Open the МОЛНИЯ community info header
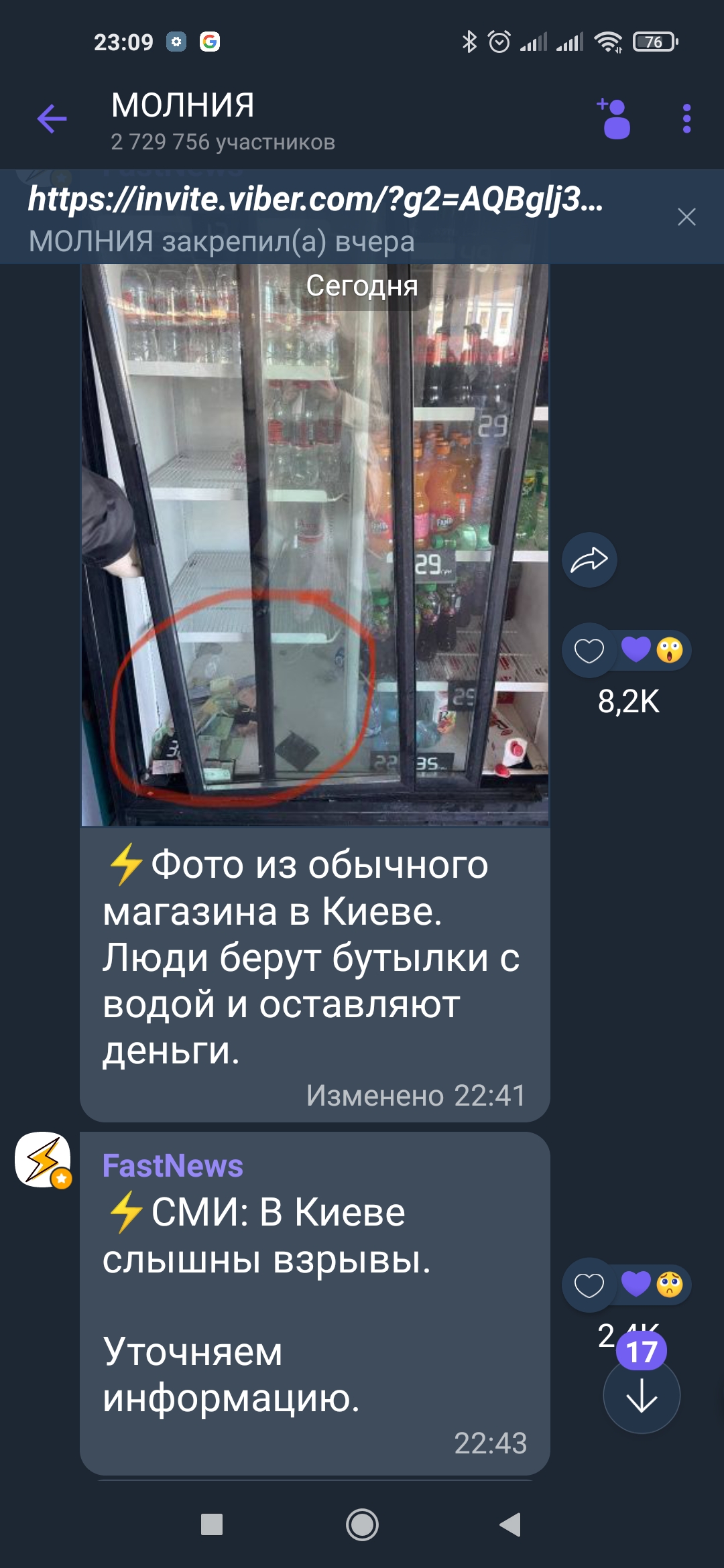724x1568 pixels. (223, 121)
